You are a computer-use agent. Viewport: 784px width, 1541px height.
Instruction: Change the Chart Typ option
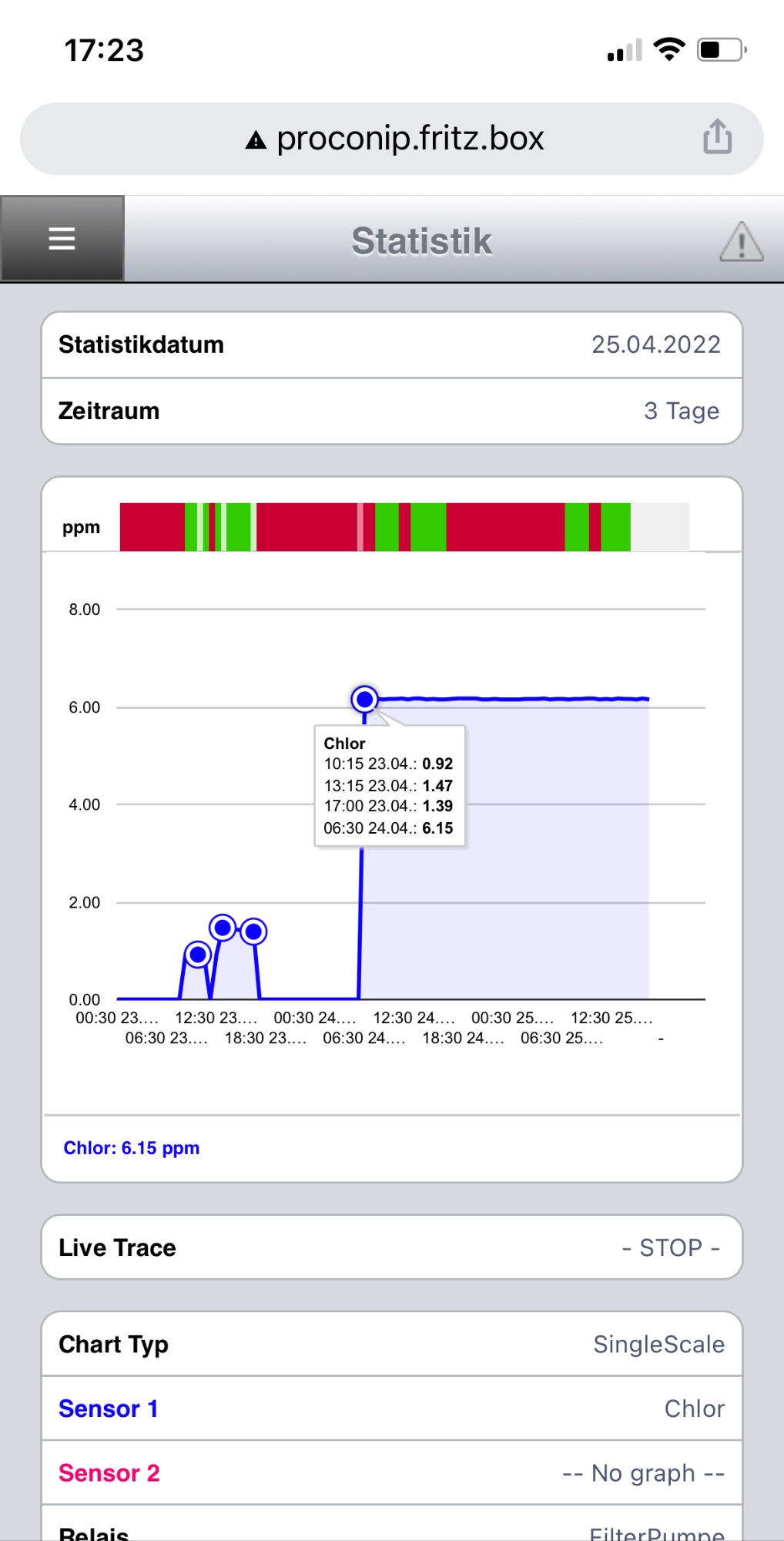(392, 1344)
